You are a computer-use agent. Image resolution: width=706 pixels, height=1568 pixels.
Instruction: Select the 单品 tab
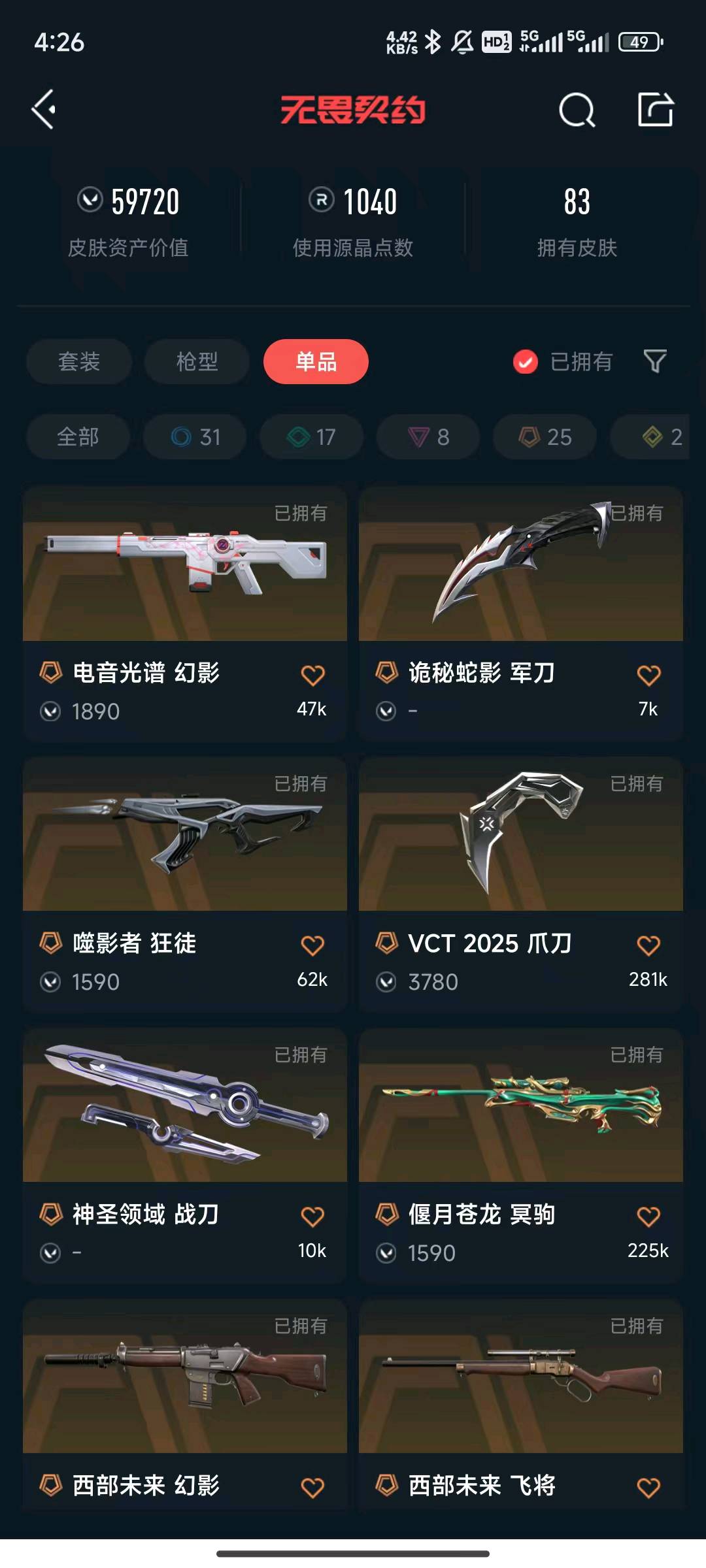[316, 361]
